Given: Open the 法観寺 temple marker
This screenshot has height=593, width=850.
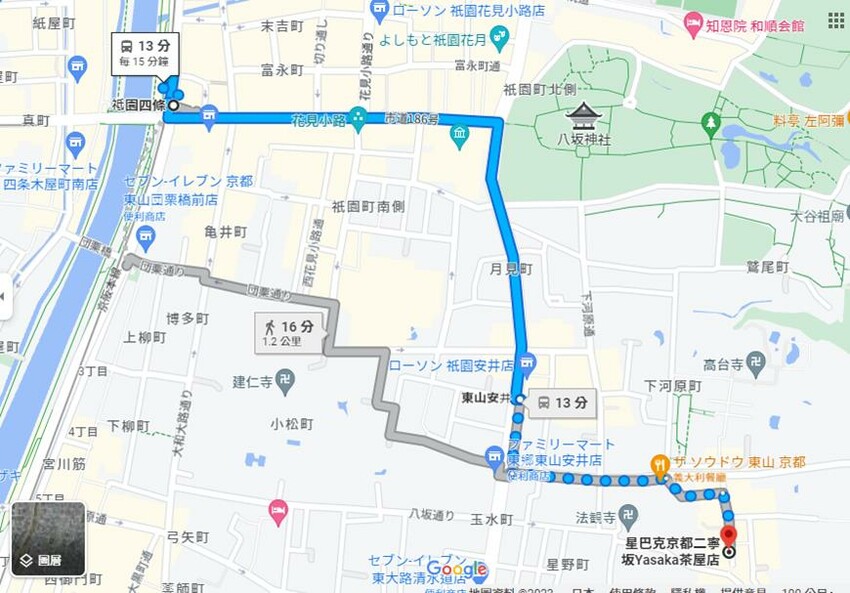Looking at the screenshot, I should [x=628, y=518].
